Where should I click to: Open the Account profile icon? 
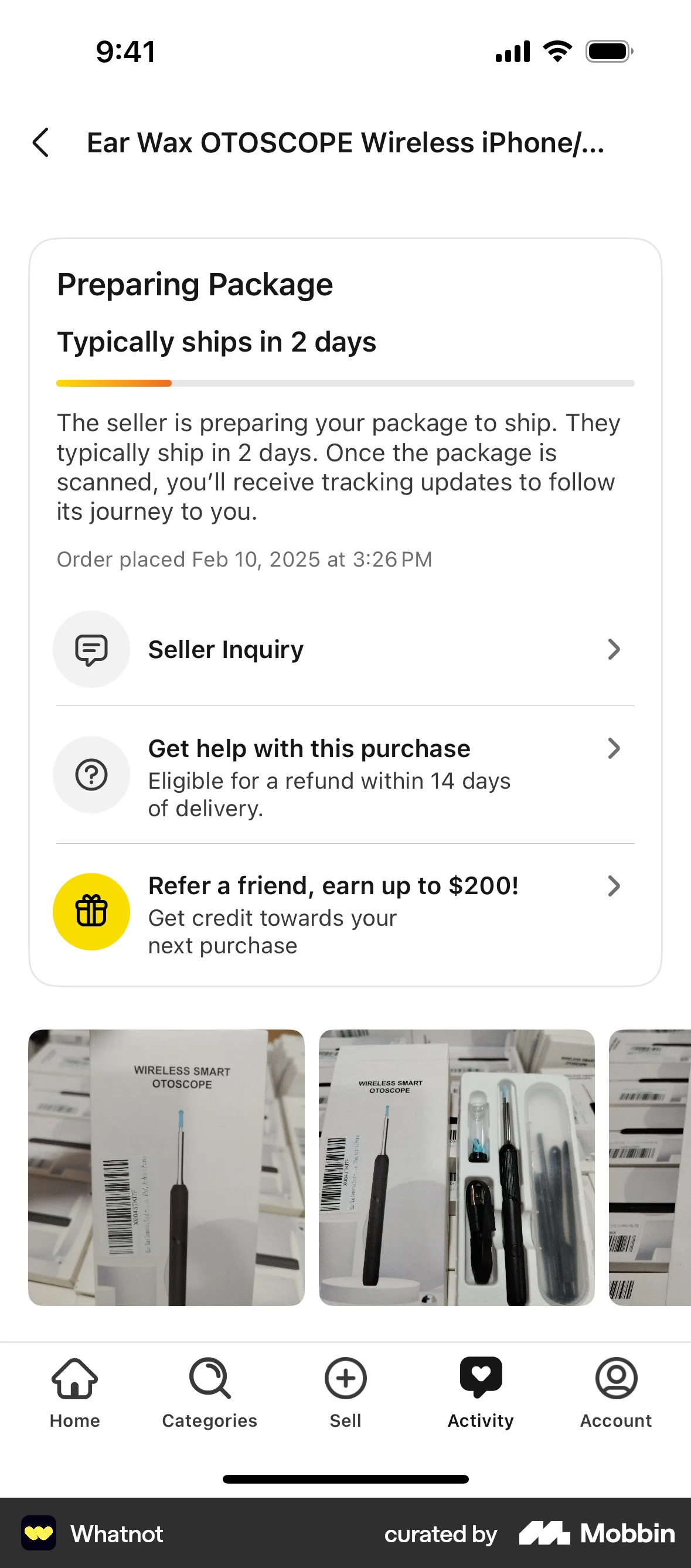click(x=615, y=1377)
